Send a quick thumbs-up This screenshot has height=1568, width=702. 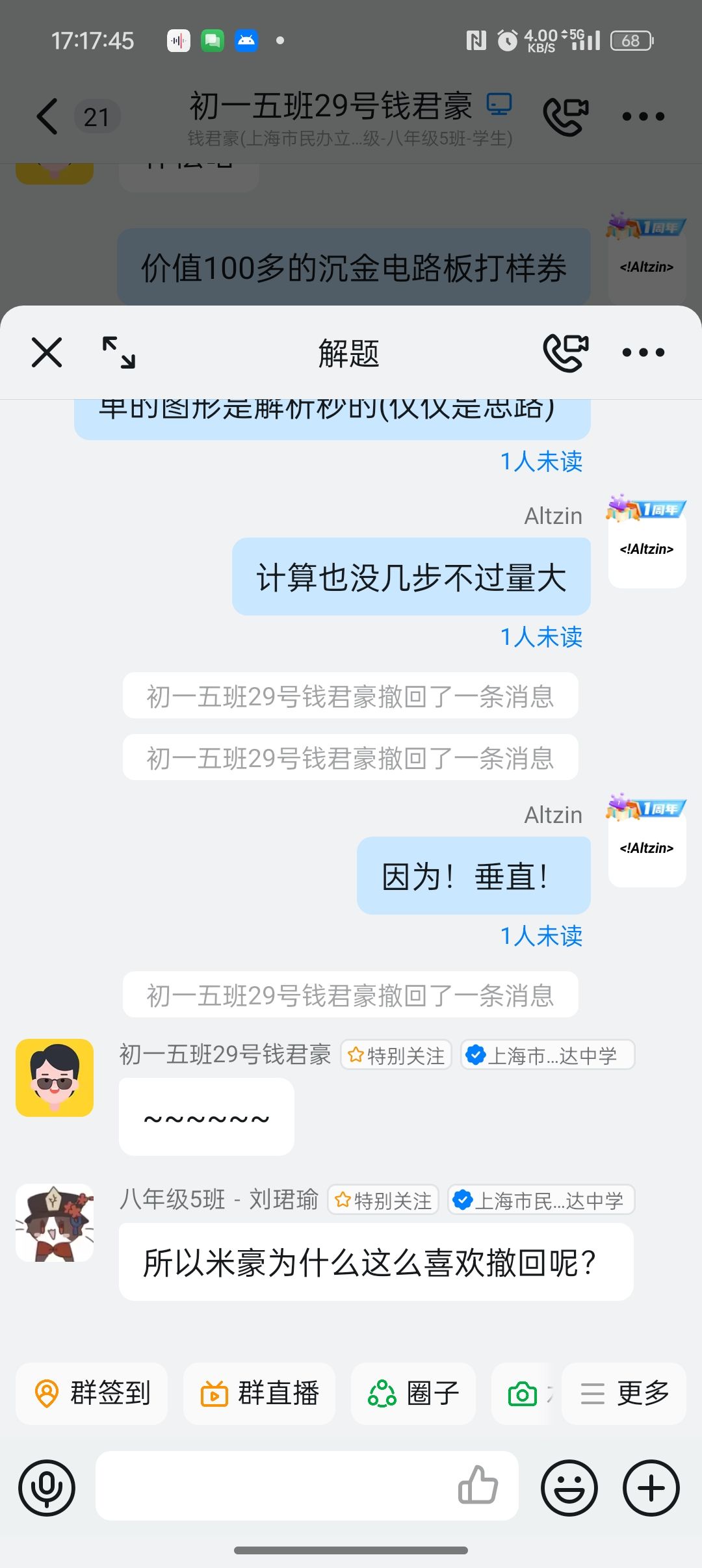(x=478, y=1486)
